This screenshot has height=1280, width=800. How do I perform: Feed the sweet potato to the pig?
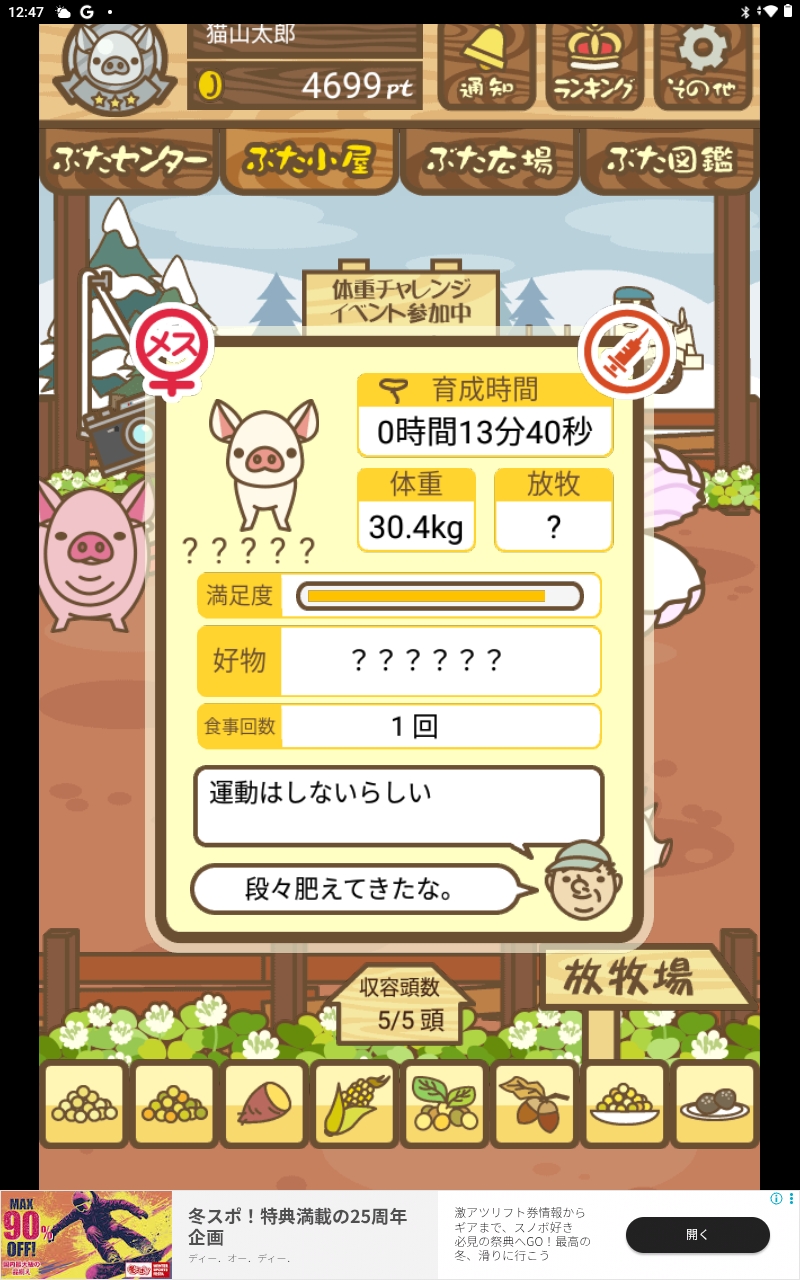click(265, 1104)
